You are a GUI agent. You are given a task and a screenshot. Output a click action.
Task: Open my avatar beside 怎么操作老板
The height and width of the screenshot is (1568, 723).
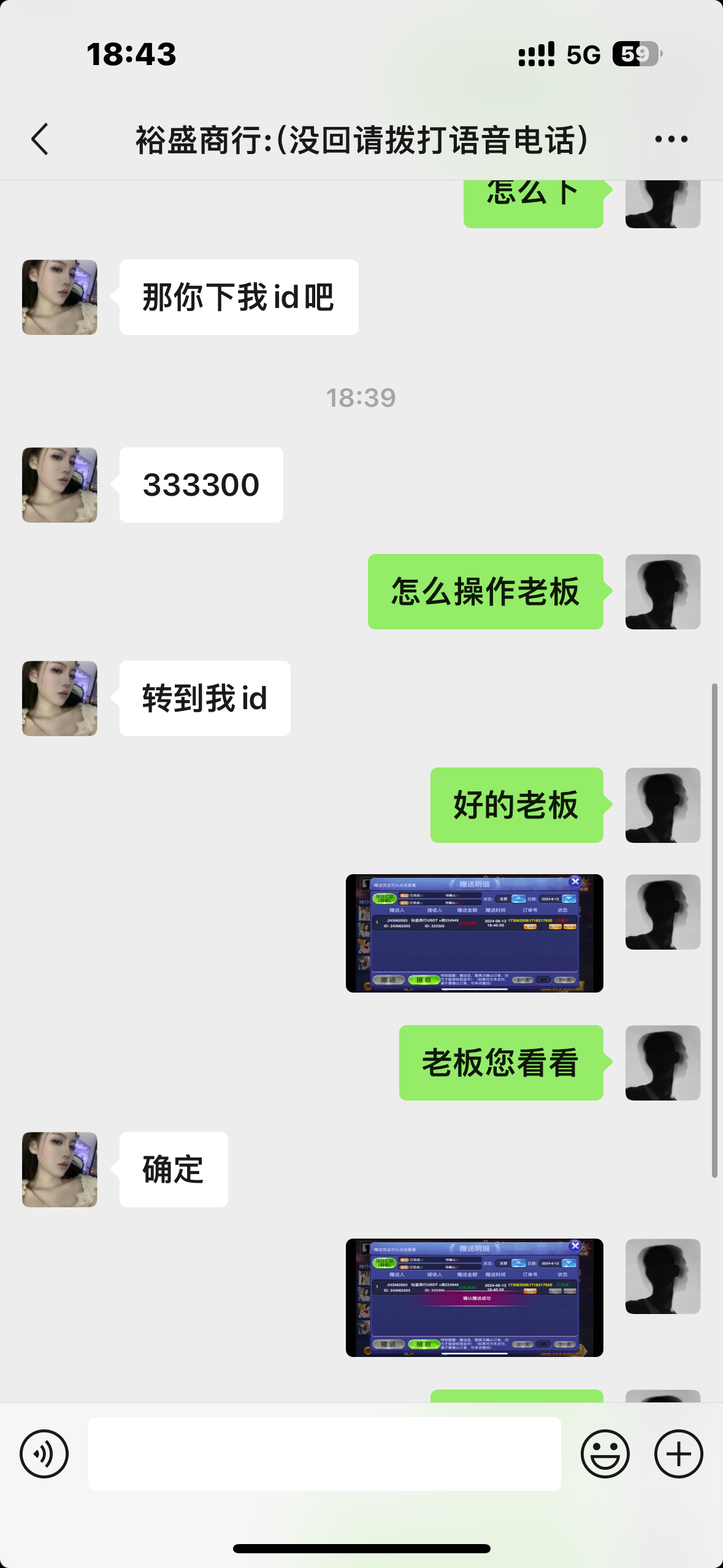tap(662, 591)
